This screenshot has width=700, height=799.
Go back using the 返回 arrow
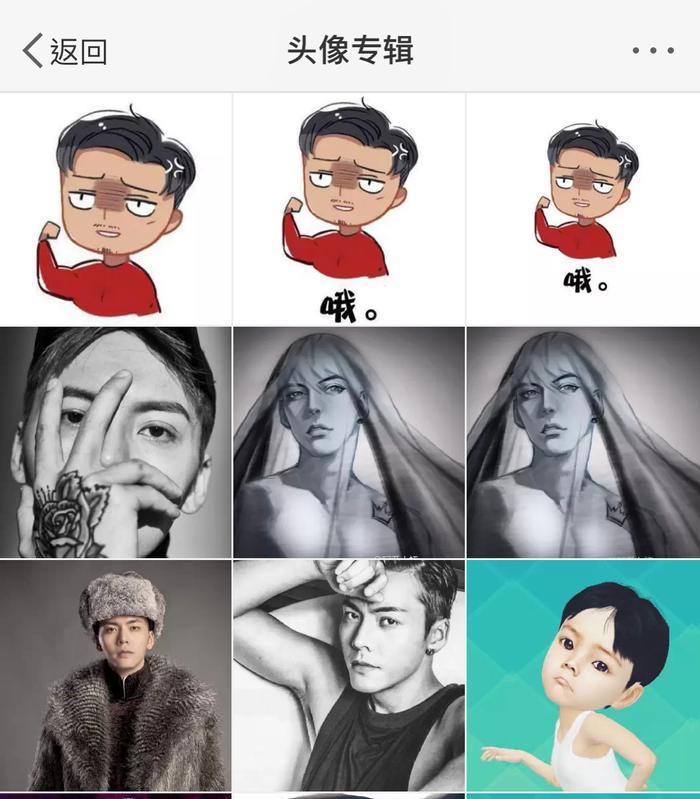[64, 50]
